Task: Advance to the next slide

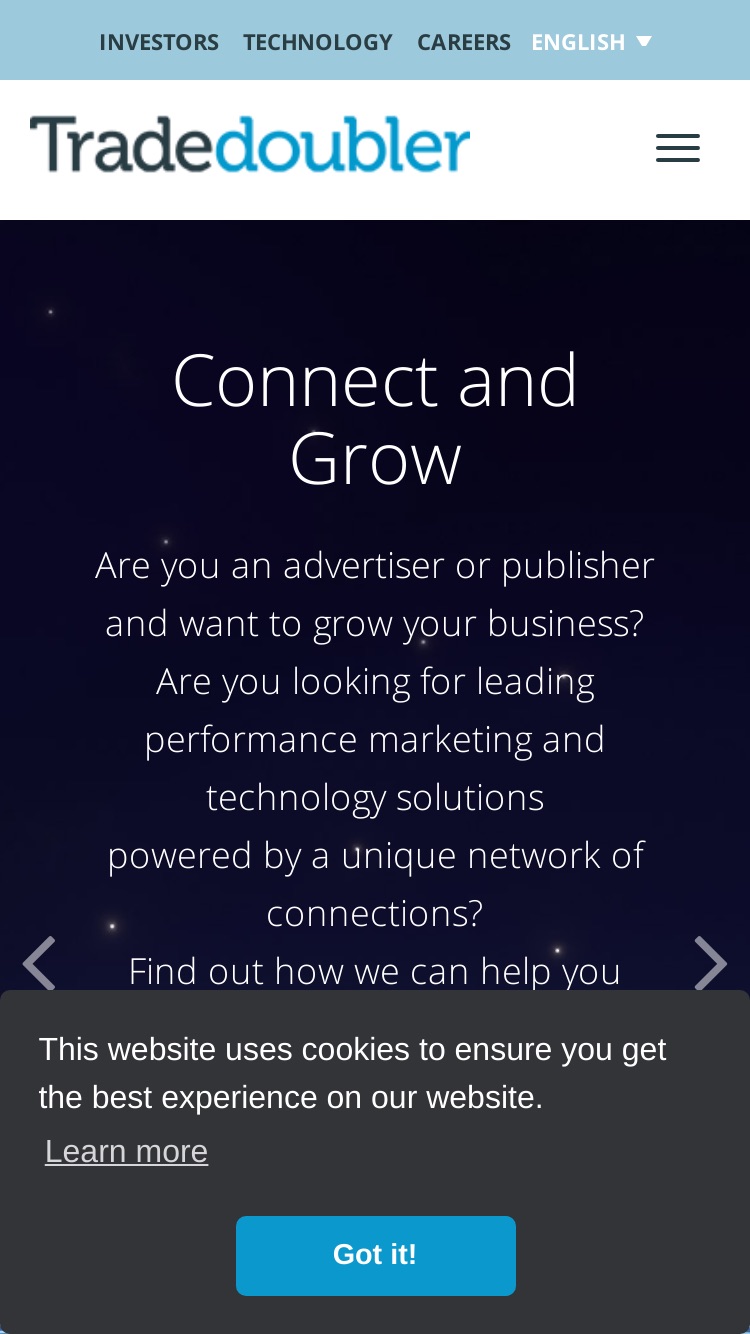Action: click(710, 964)
